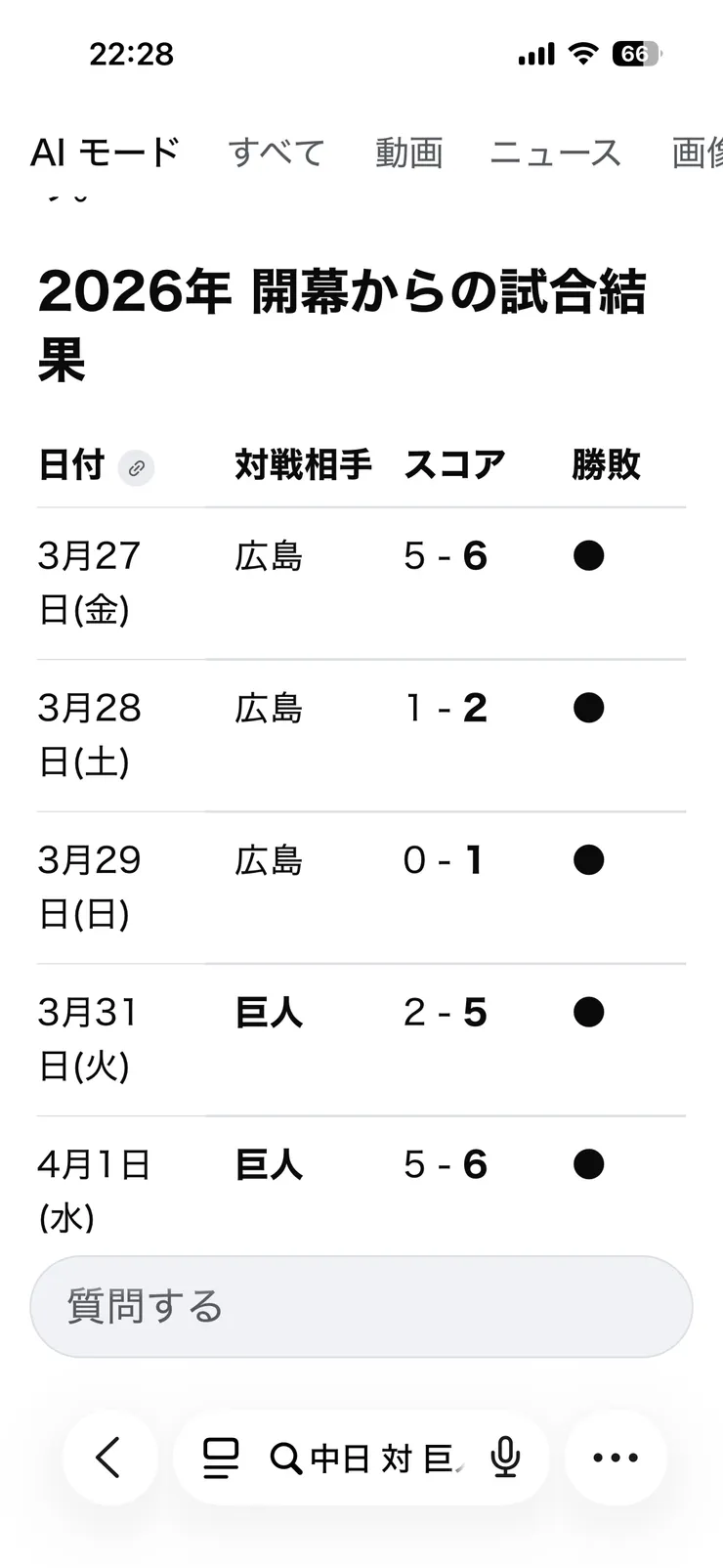Switch to the 動画 tab
This screenshot has height=1568, width=723.
click(409, 152)
